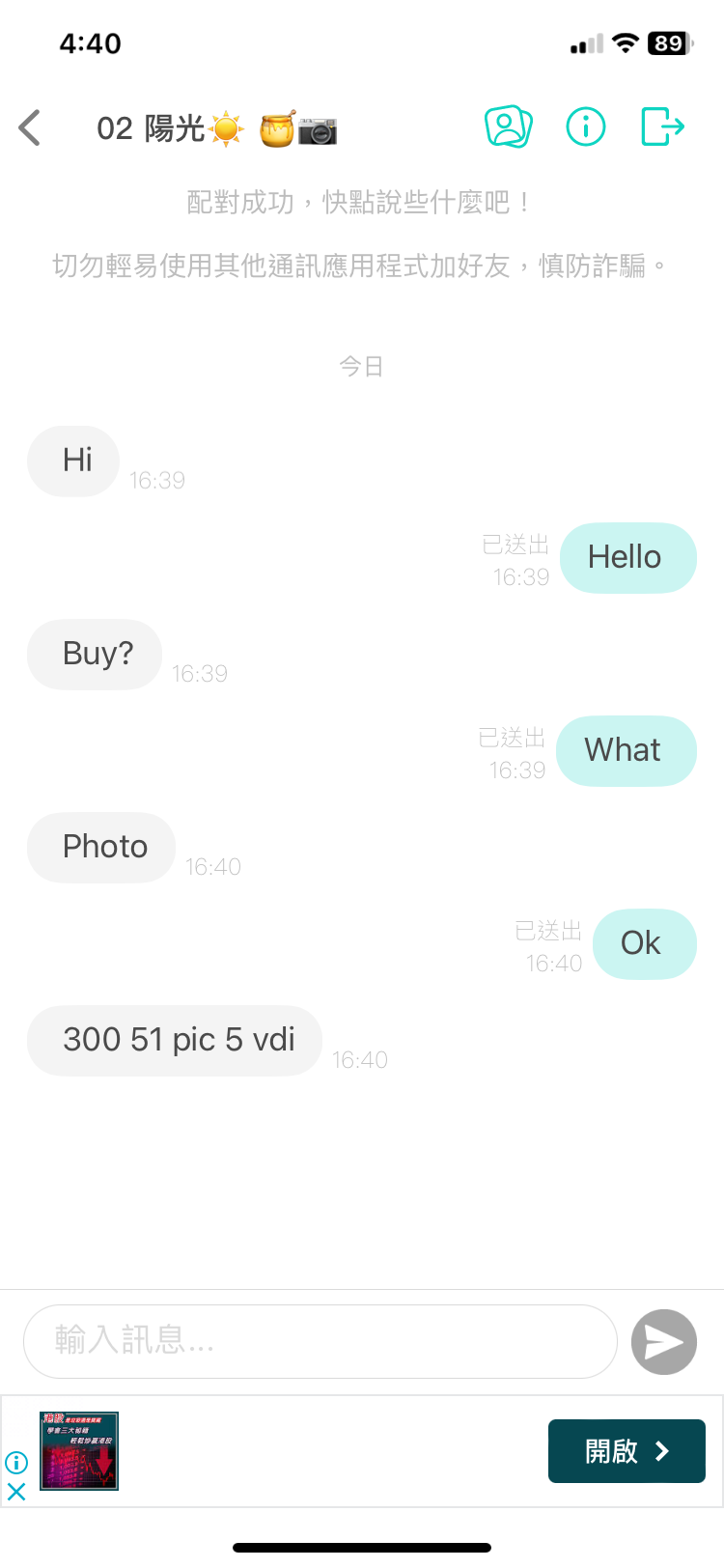Screen dimensions: 724x1568
Task: View the chat partner's profile photo card
Action: 508,126
